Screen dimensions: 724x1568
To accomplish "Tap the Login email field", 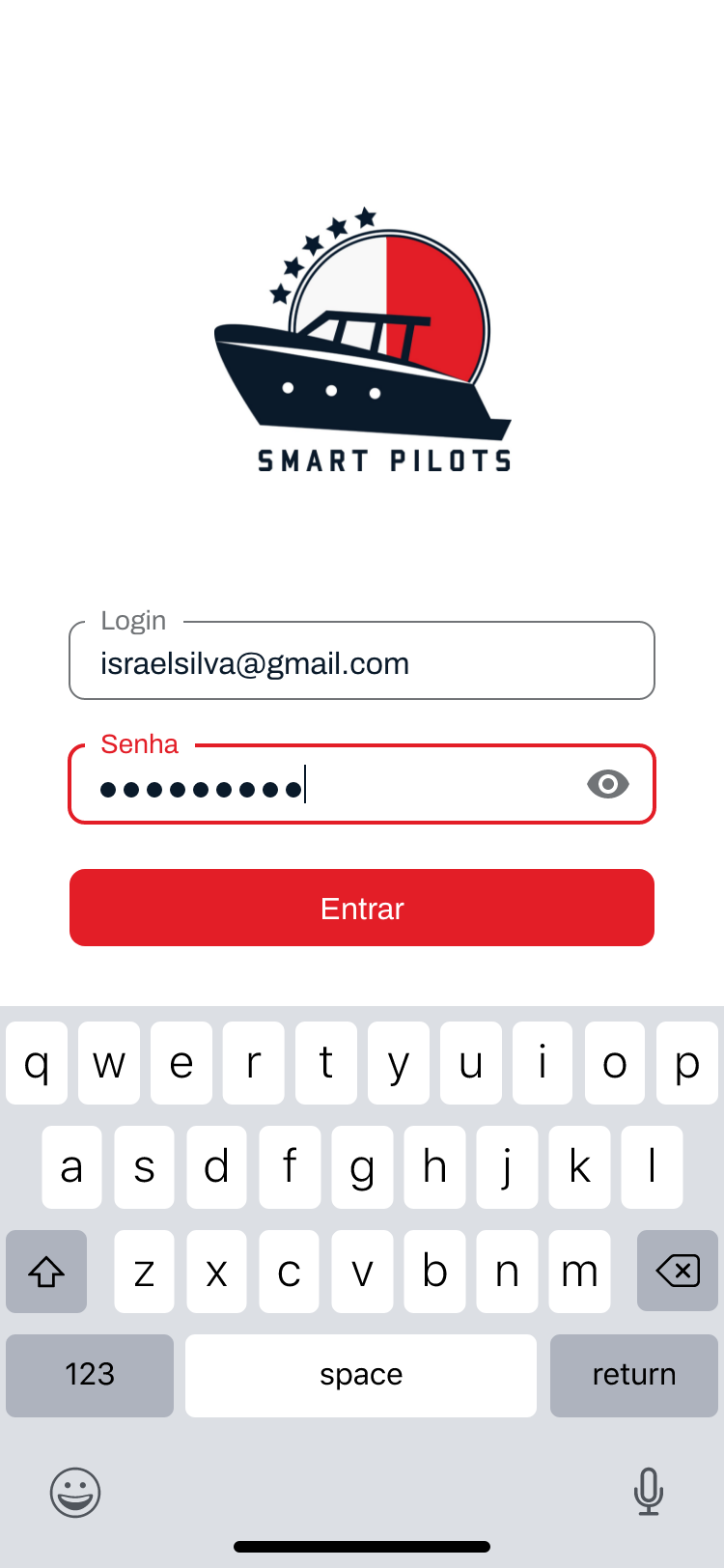I will 362,660.
